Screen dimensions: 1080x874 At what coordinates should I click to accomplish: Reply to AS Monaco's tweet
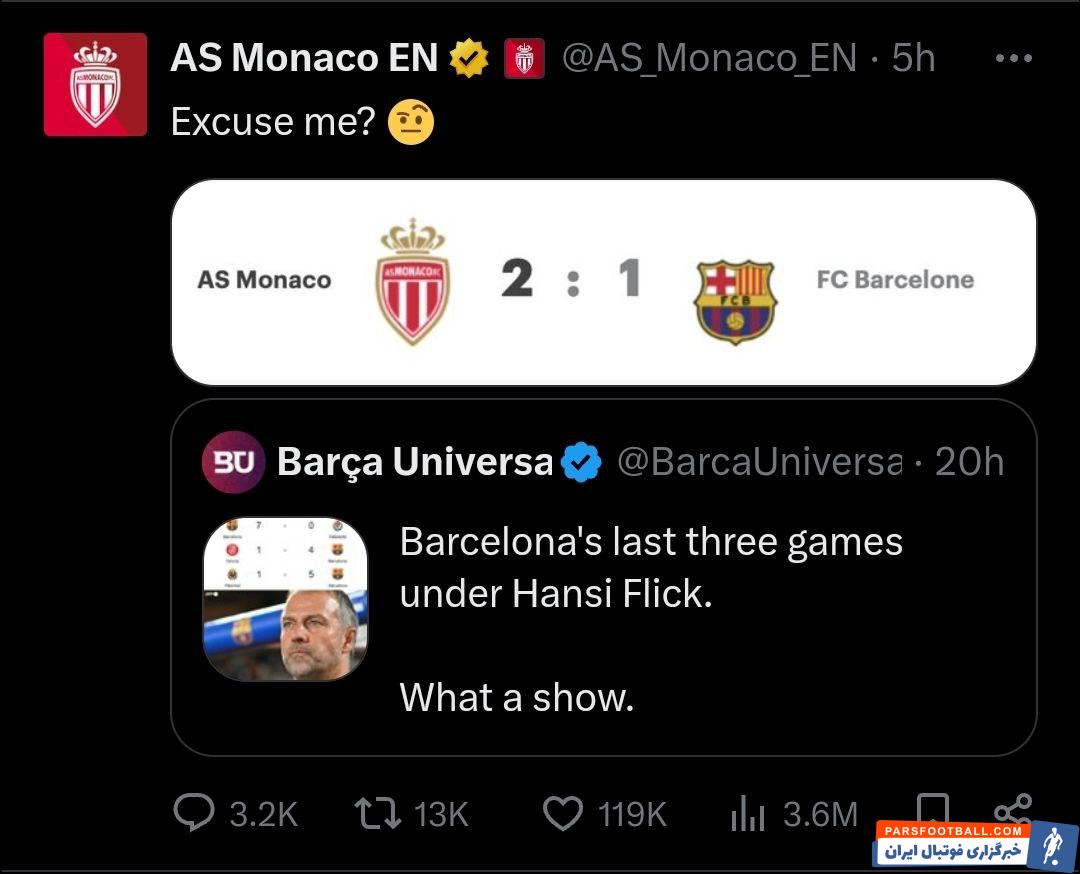[193, 813]
